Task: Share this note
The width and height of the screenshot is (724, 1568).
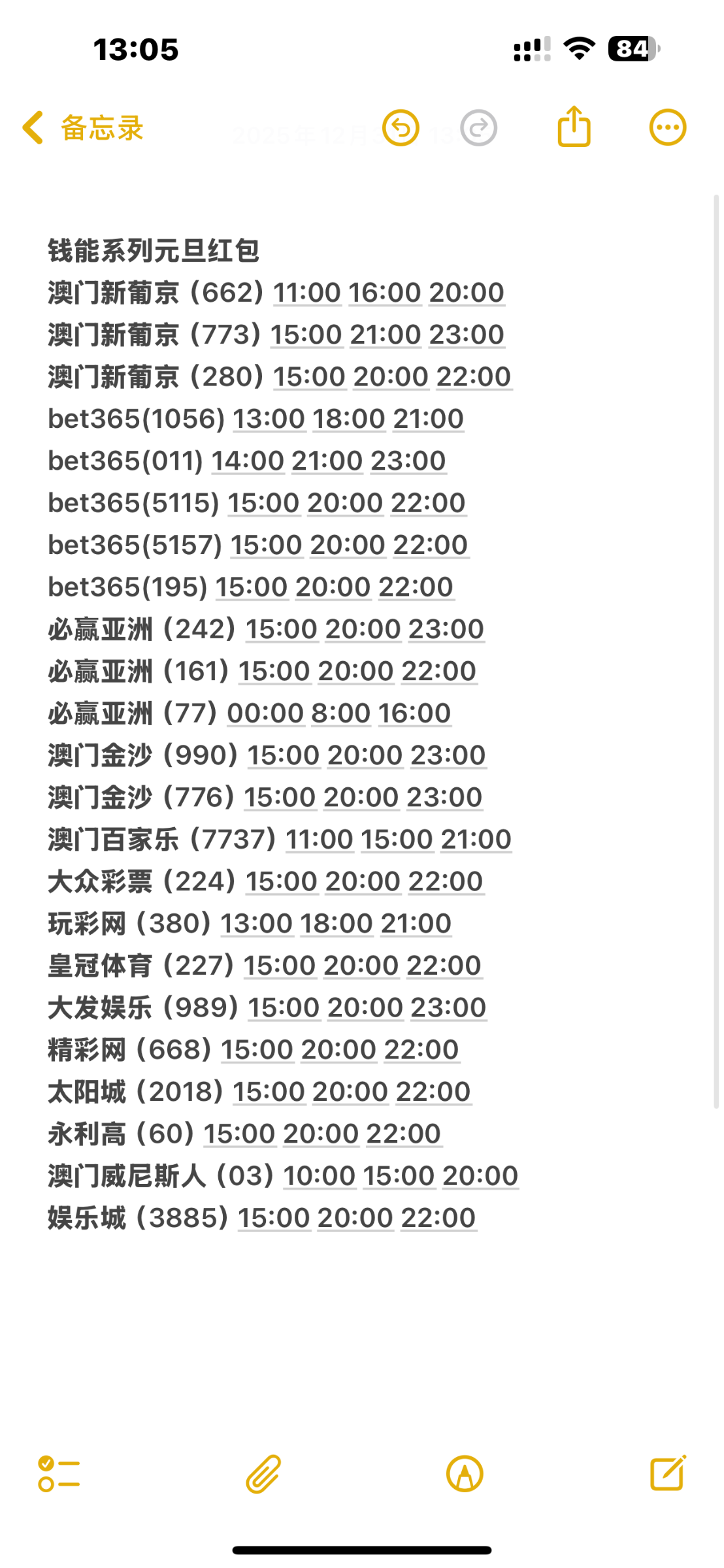Action: [x=574, y=127]
